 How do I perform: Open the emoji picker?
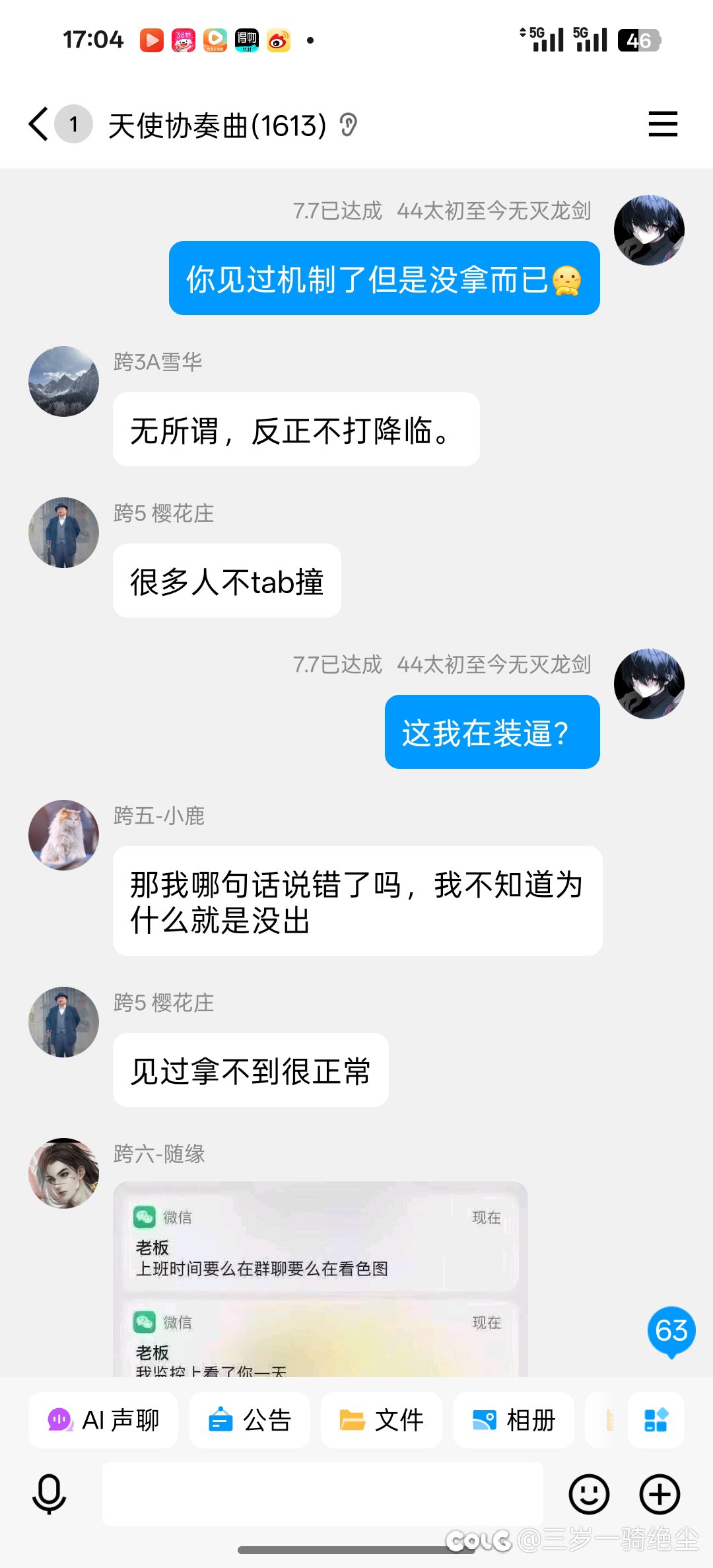(589, 1494)
